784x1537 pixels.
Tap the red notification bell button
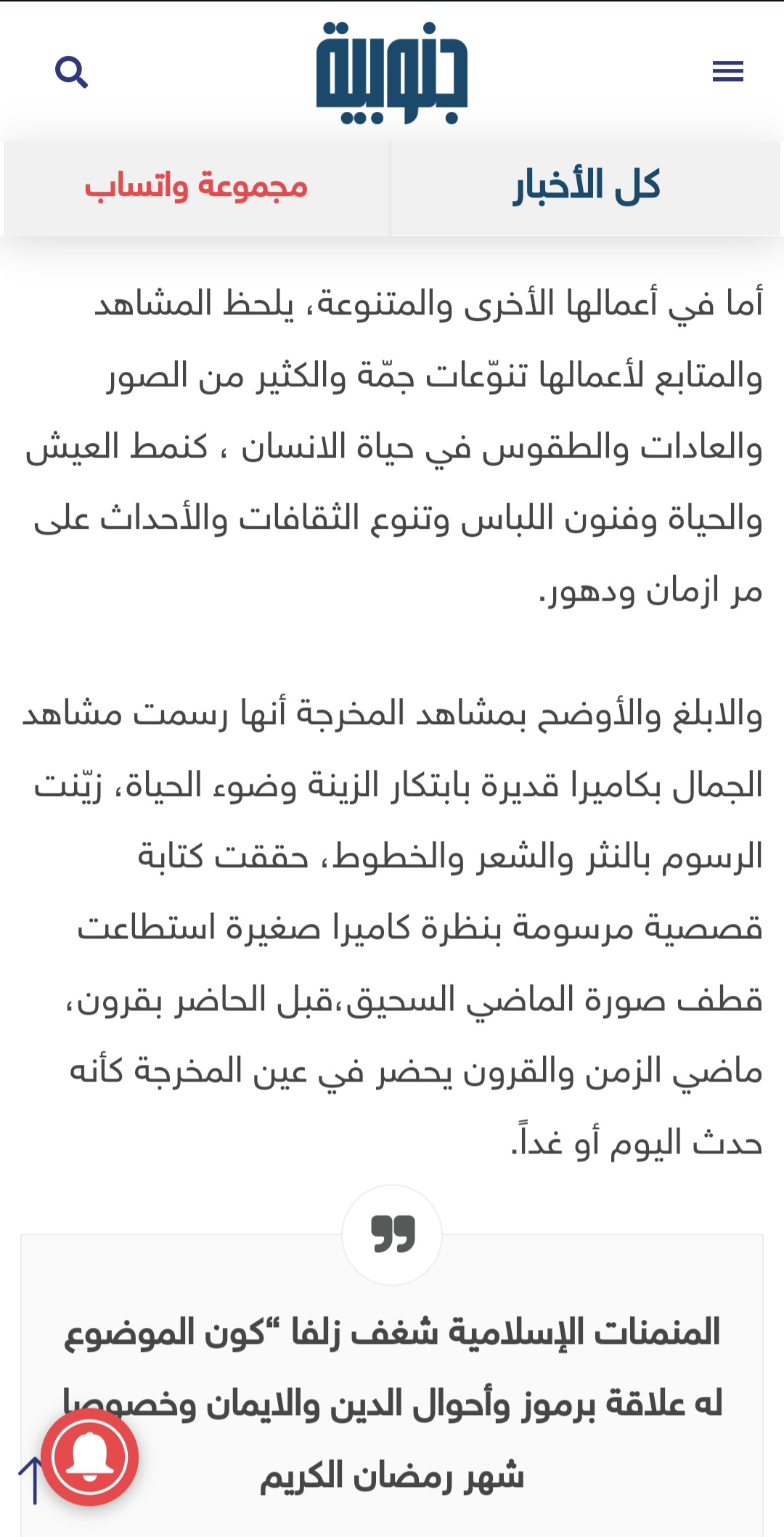point(90,1456)
